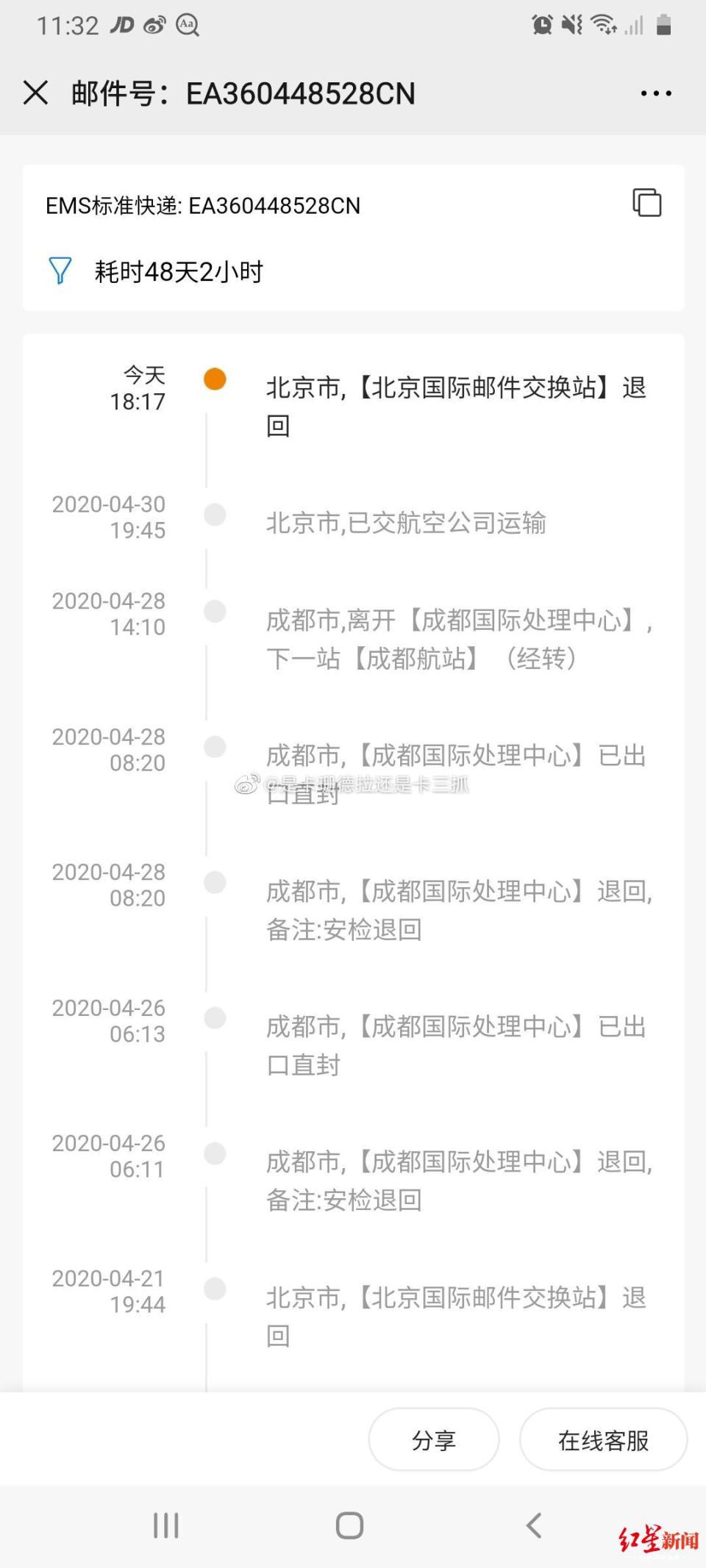The height and width of the screenshot is (1568, 706).
Task: Open the filter funnel icon
Action: point(60,271)
